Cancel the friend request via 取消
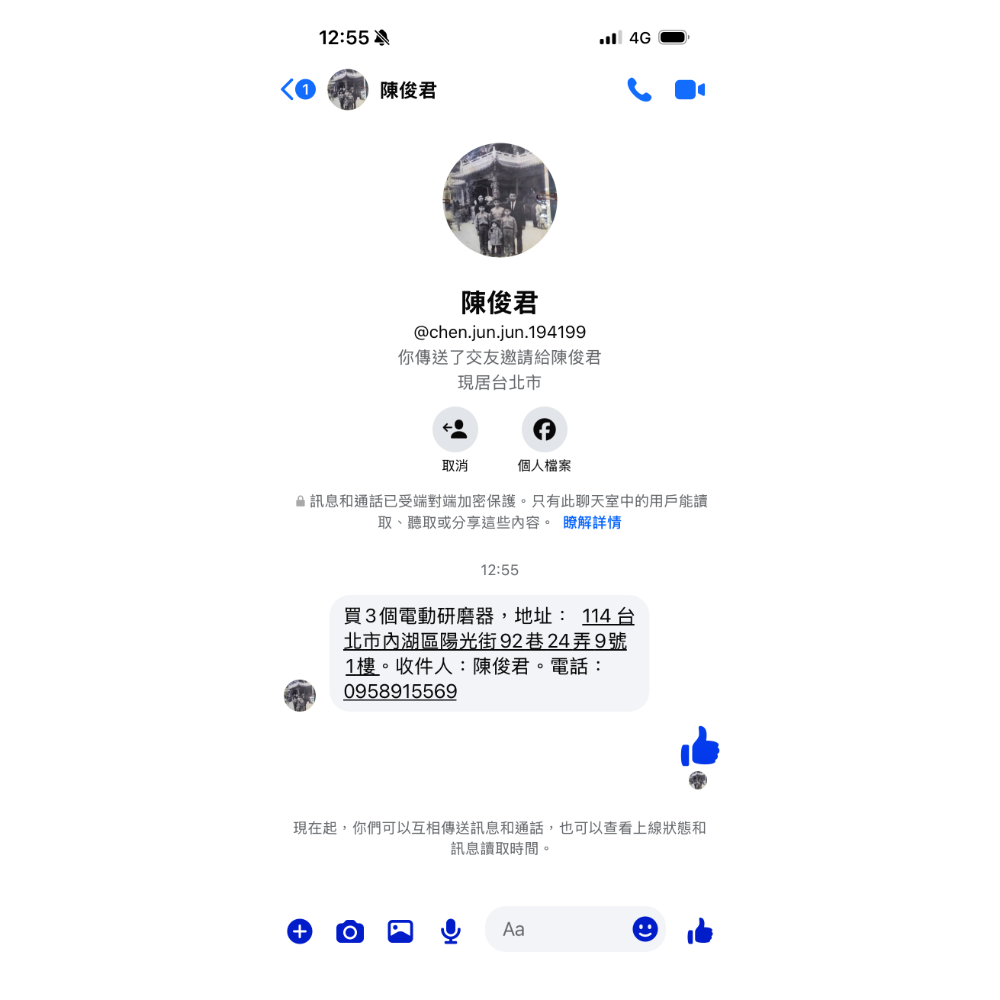 (455, 430)
